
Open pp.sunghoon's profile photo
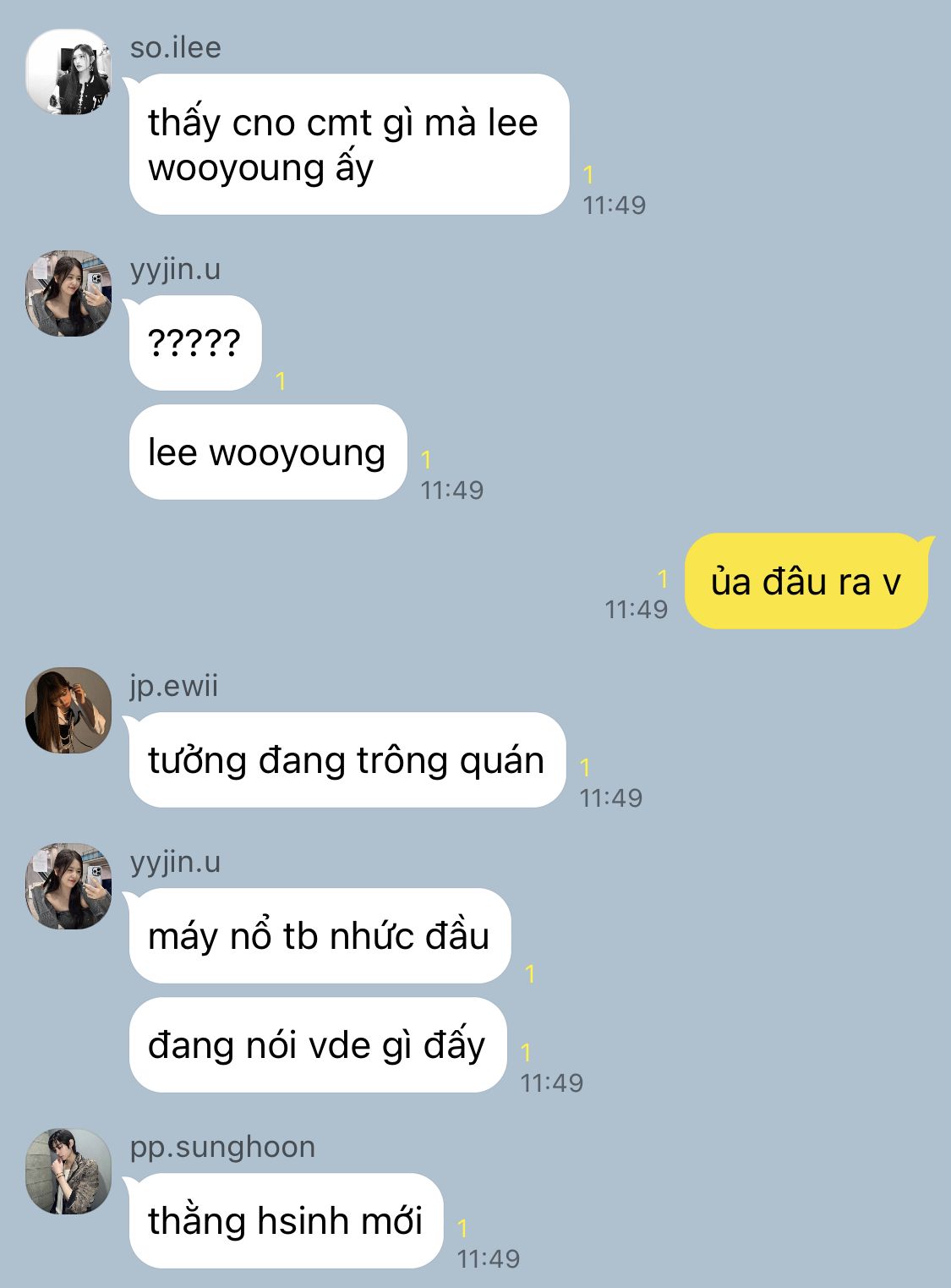click(68, 1171)
